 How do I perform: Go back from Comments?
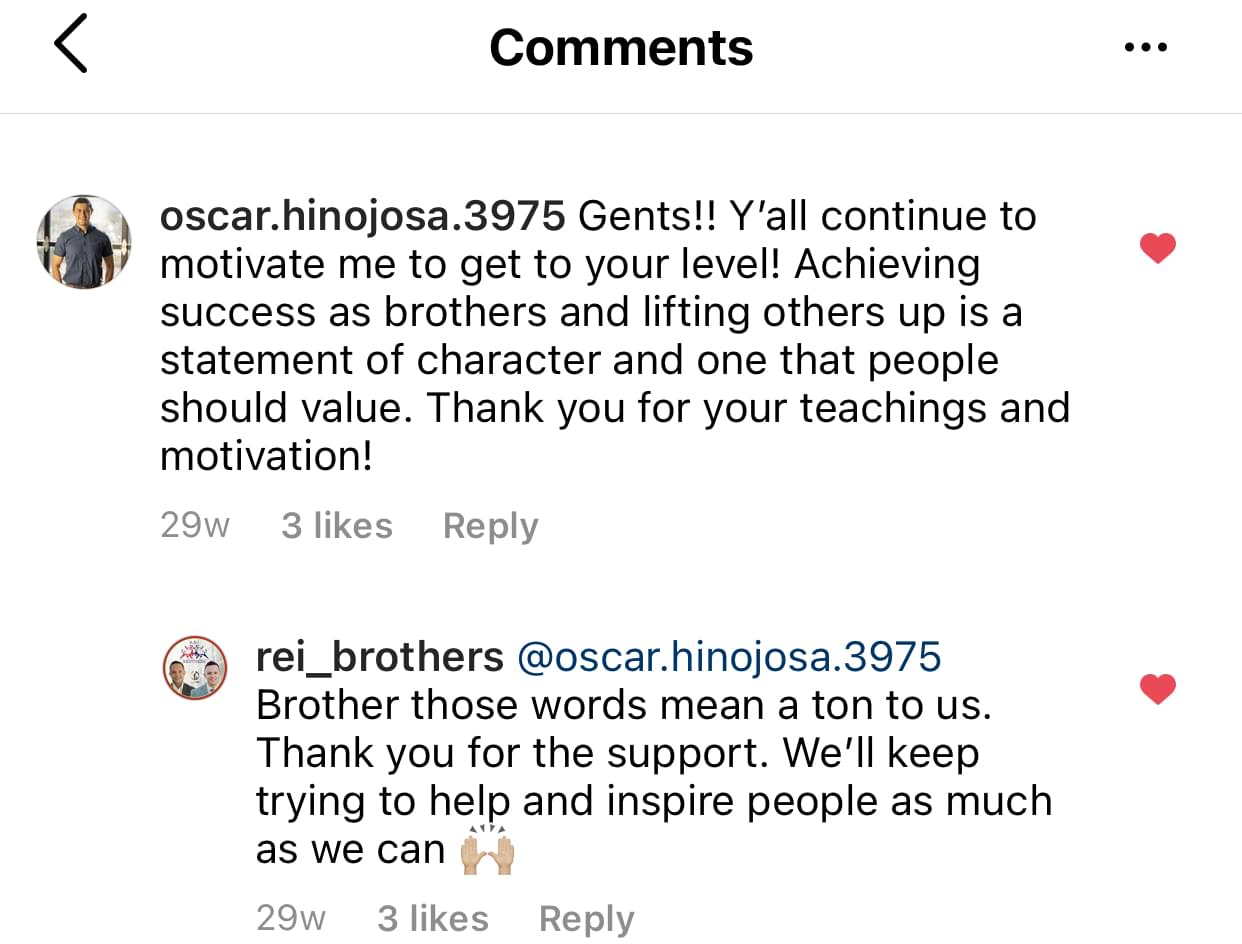click(x=70, y=45)
